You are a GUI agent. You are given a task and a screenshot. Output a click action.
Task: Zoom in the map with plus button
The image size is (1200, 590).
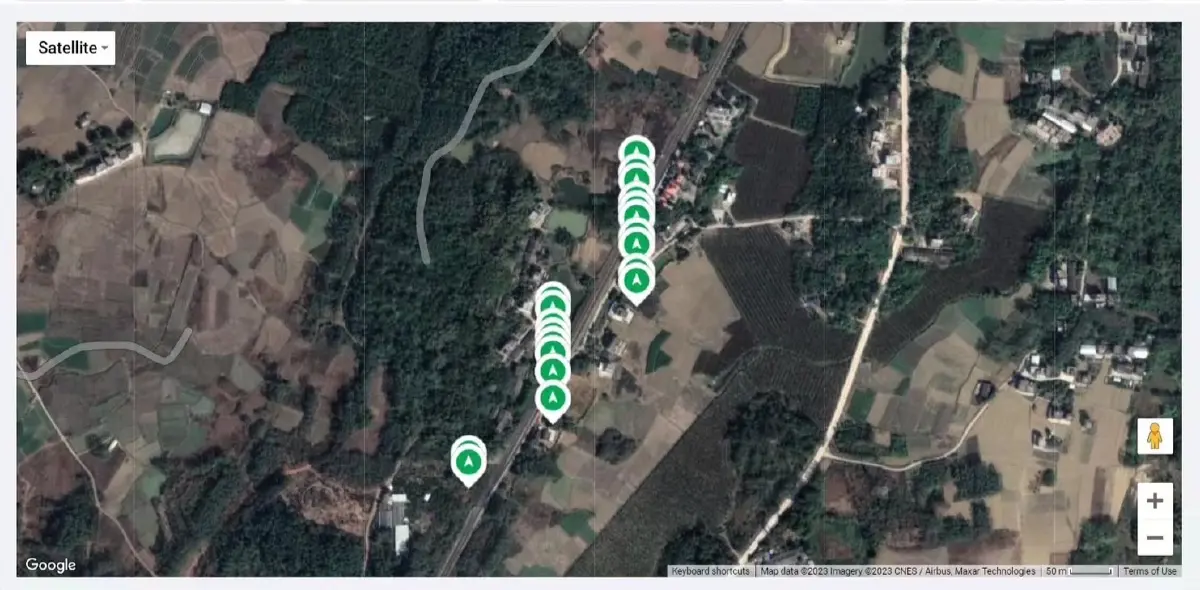1155,501
